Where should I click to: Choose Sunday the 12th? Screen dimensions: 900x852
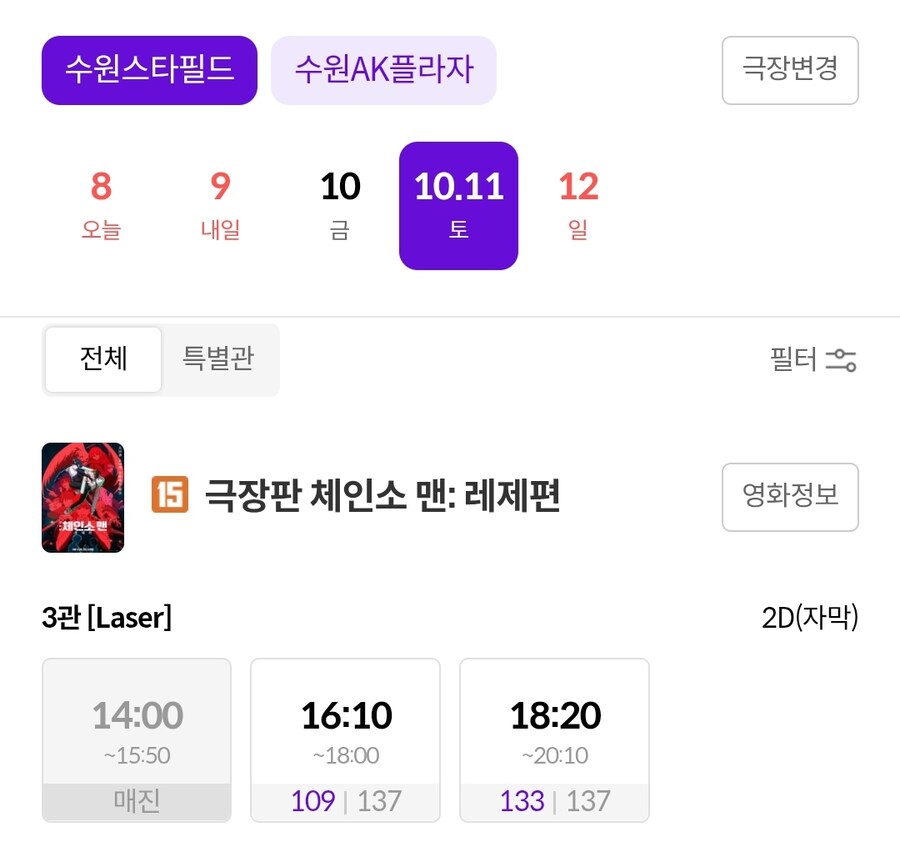click(x=578, y=205)
